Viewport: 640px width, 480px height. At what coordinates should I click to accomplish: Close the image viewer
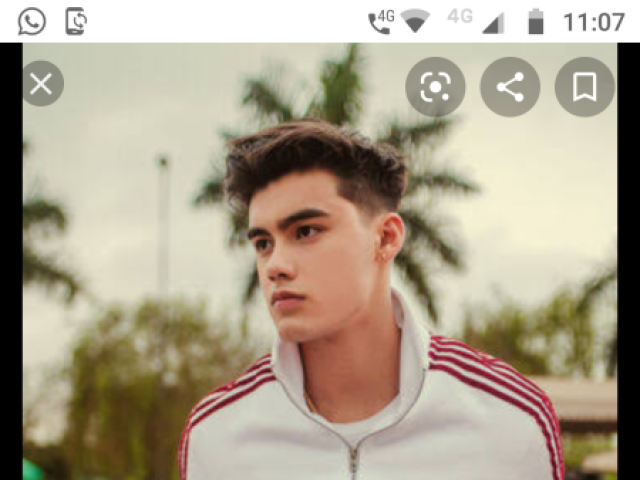[41, 84]
